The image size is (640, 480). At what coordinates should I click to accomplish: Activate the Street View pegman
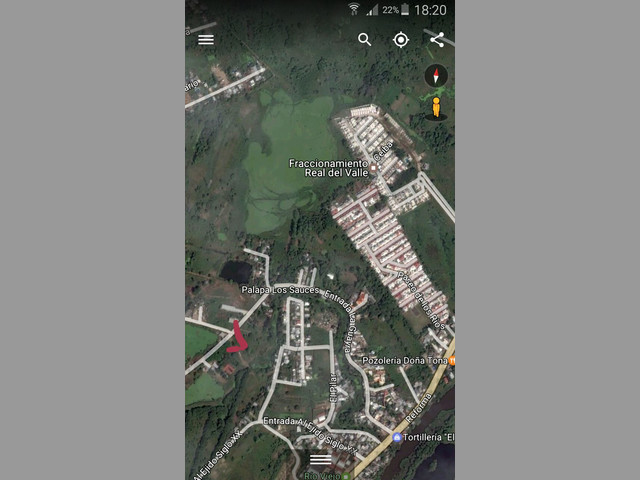pyautogui.click(x=436, y=107)
